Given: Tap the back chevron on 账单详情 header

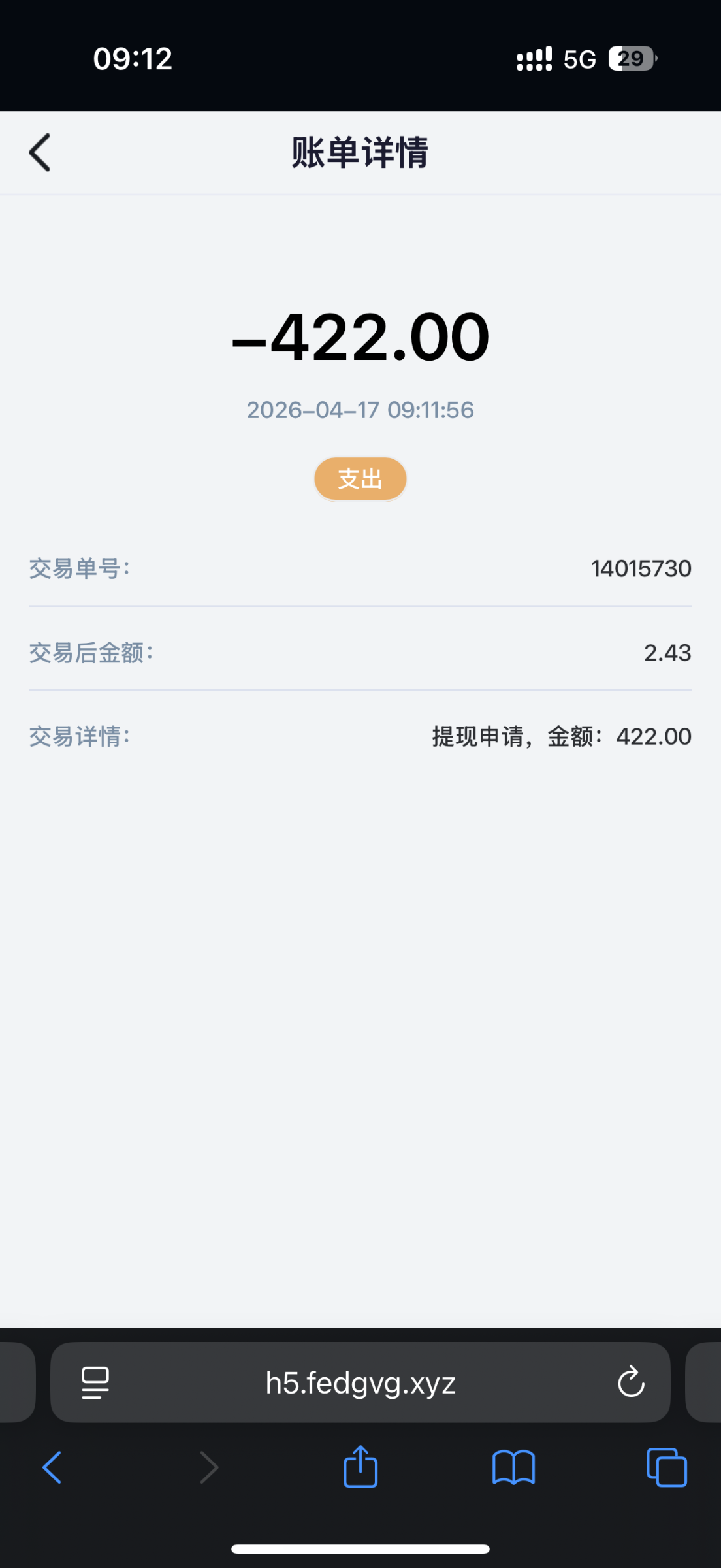Looking at the screenshot, I should [x=39, y=152].
